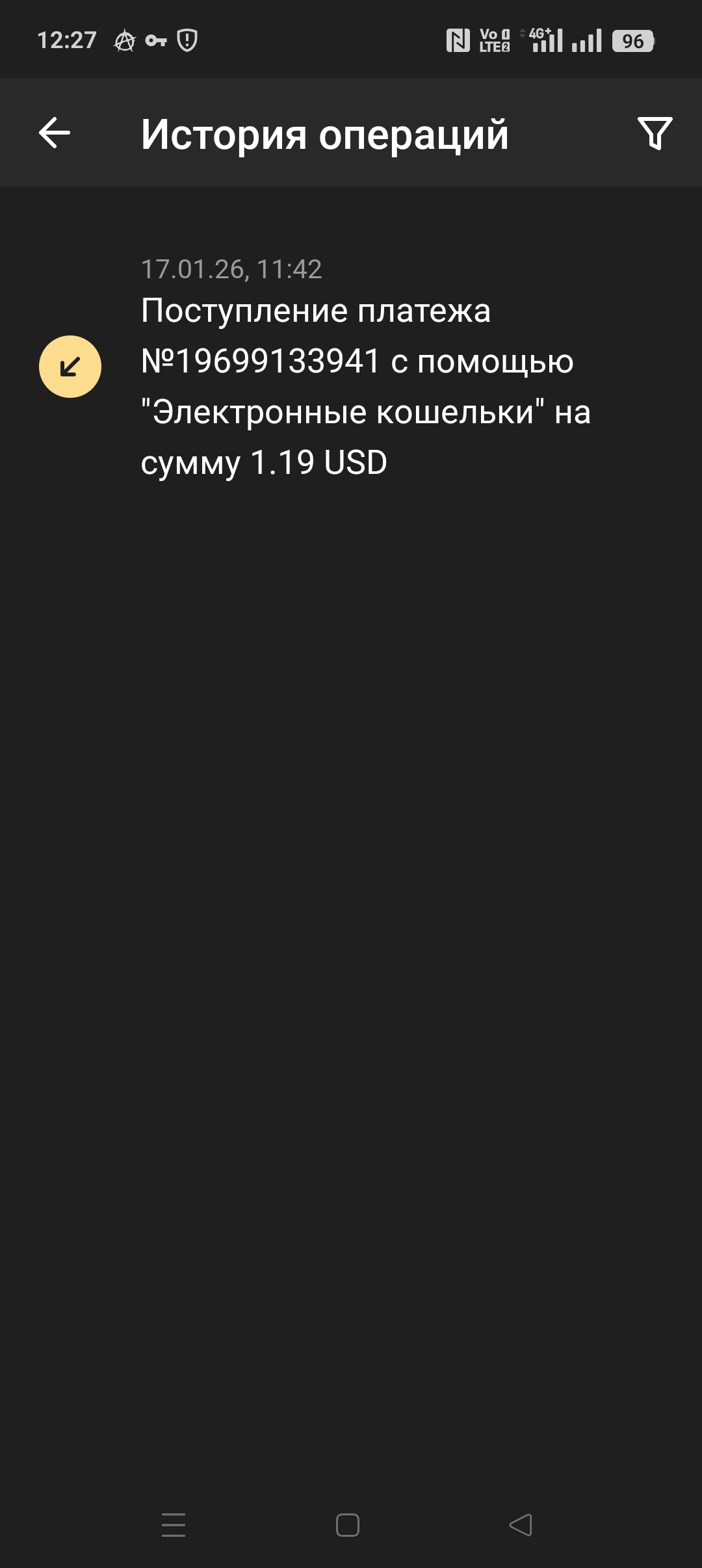Image resolution: width=702 pixels, height=1568 pixels.
Task: Open payment №19699133941 entry
Action: (364, 386)
